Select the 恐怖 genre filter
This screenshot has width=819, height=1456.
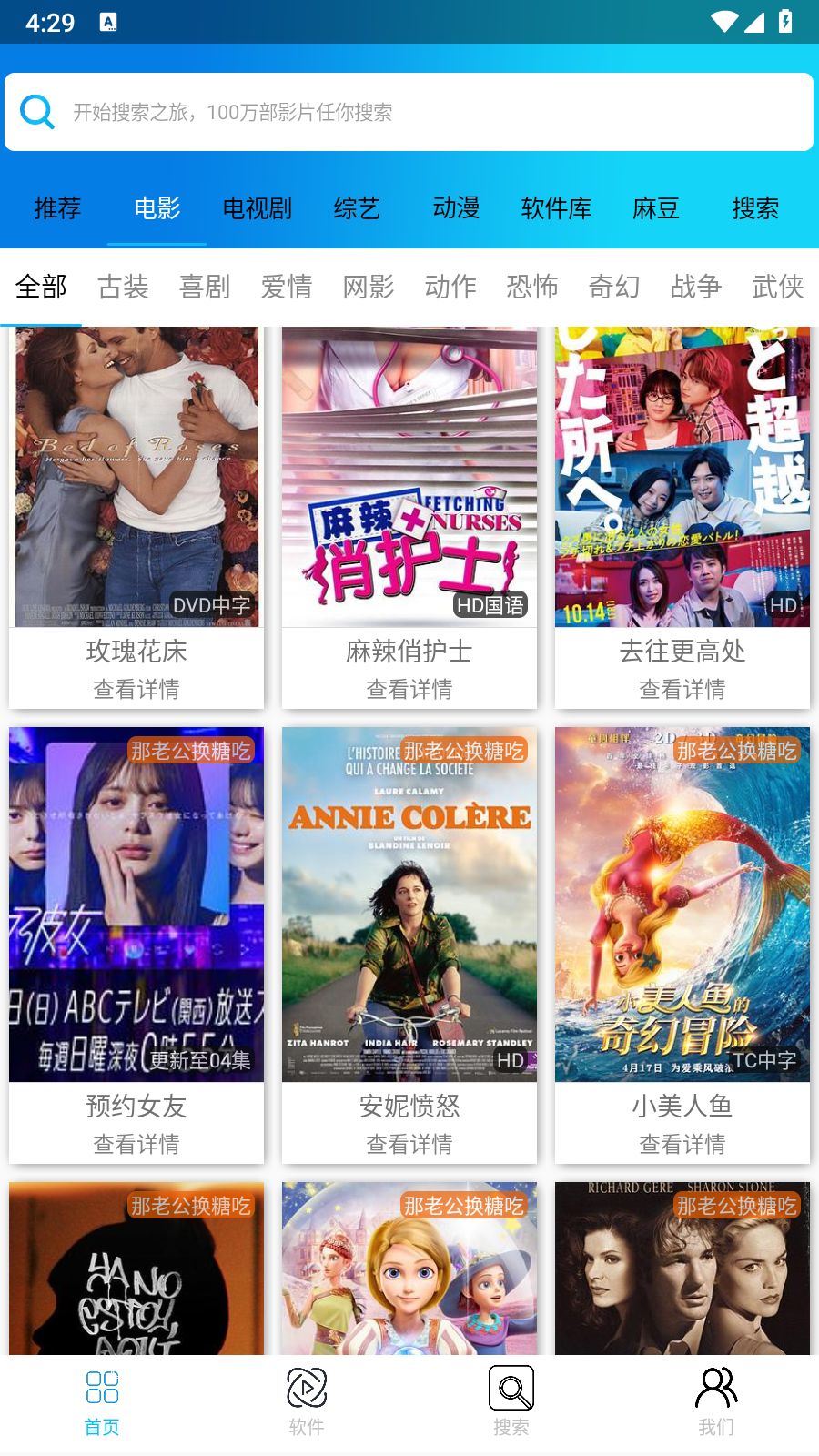pos(532,287)
